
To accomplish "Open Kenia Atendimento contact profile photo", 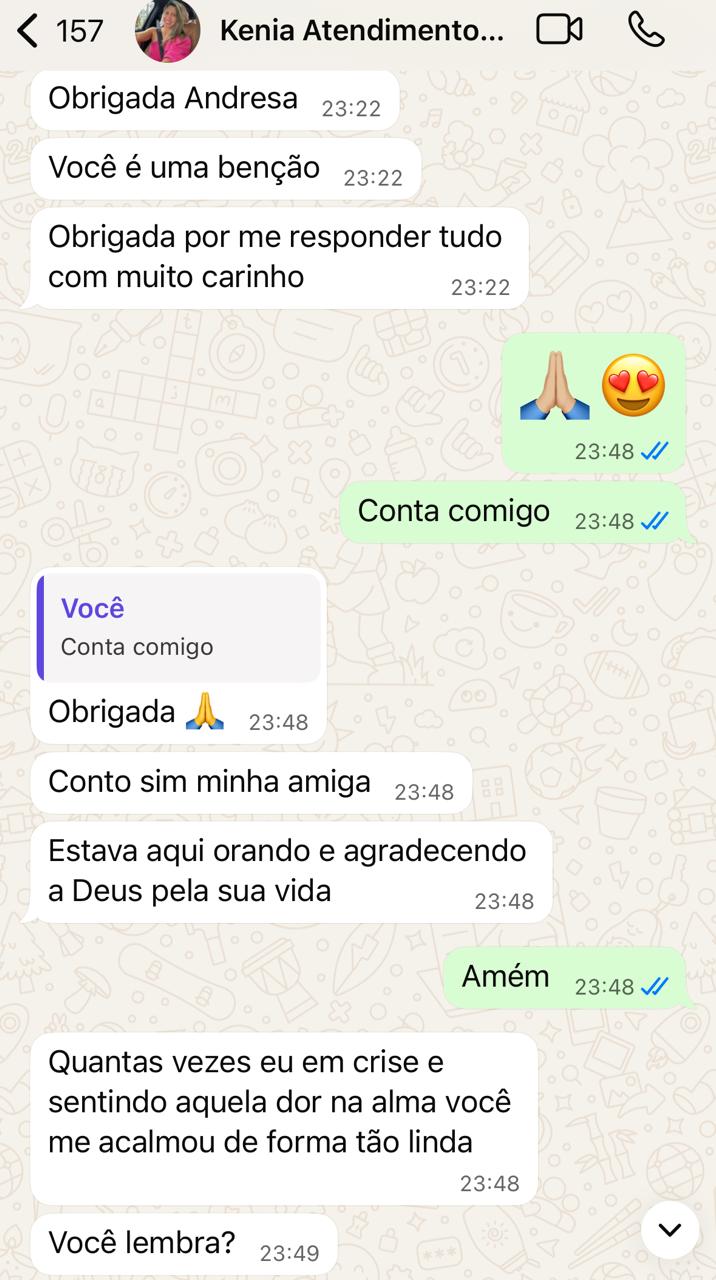I will tap(167, 31).
